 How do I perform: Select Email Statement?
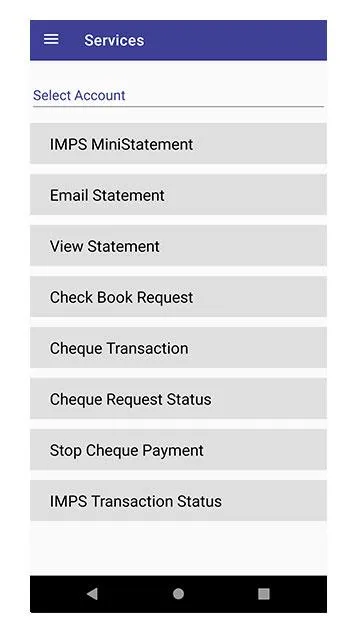click(x=178, y=195)
